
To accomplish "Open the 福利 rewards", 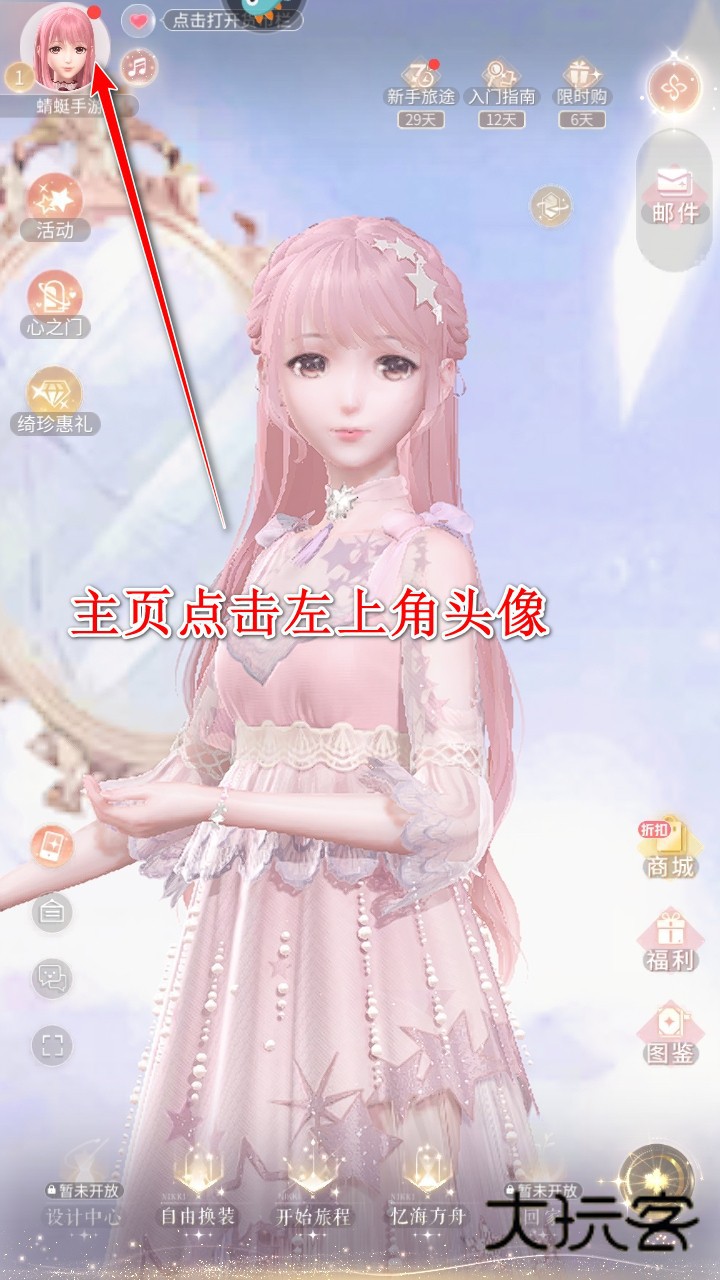I will [x=669, y=940].
